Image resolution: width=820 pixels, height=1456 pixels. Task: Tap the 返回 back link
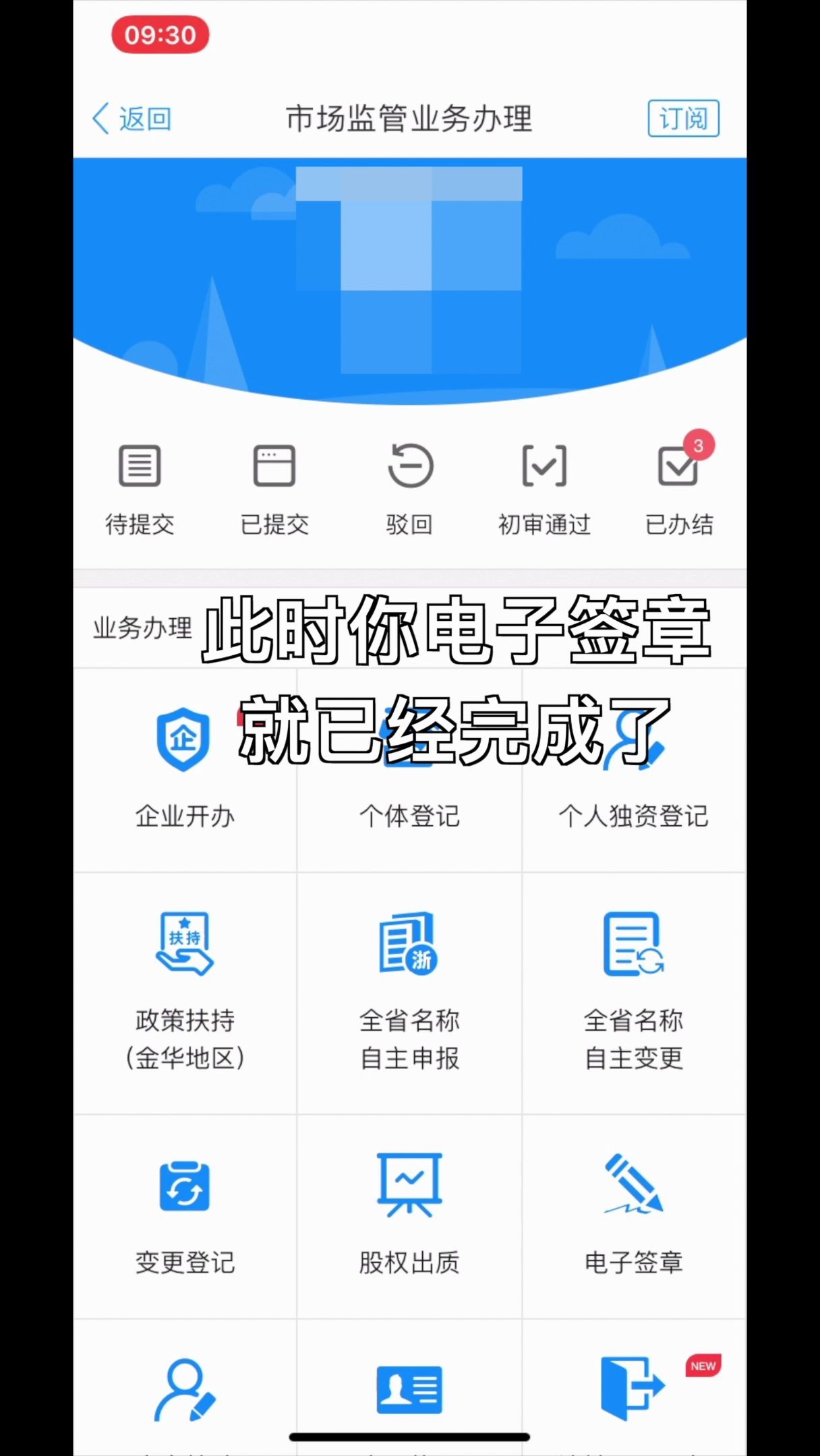[131, 118]
